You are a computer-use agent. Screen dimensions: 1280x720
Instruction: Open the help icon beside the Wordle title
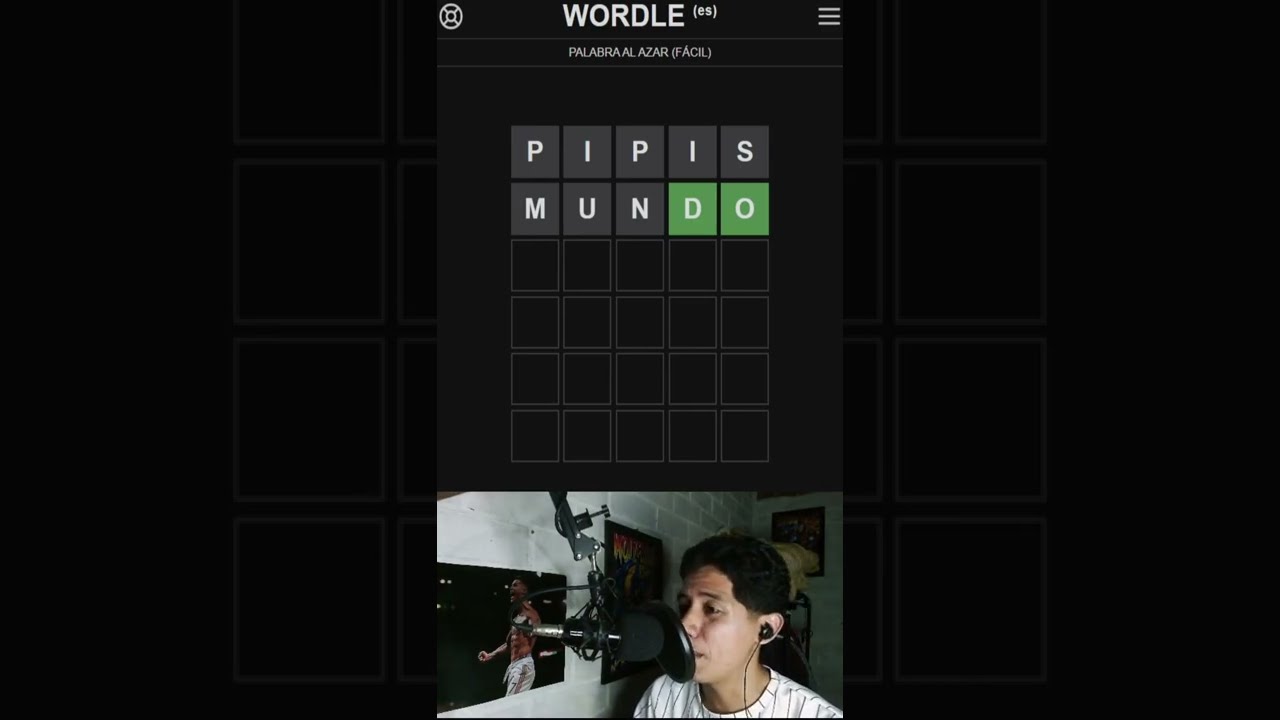pos(451,16)
